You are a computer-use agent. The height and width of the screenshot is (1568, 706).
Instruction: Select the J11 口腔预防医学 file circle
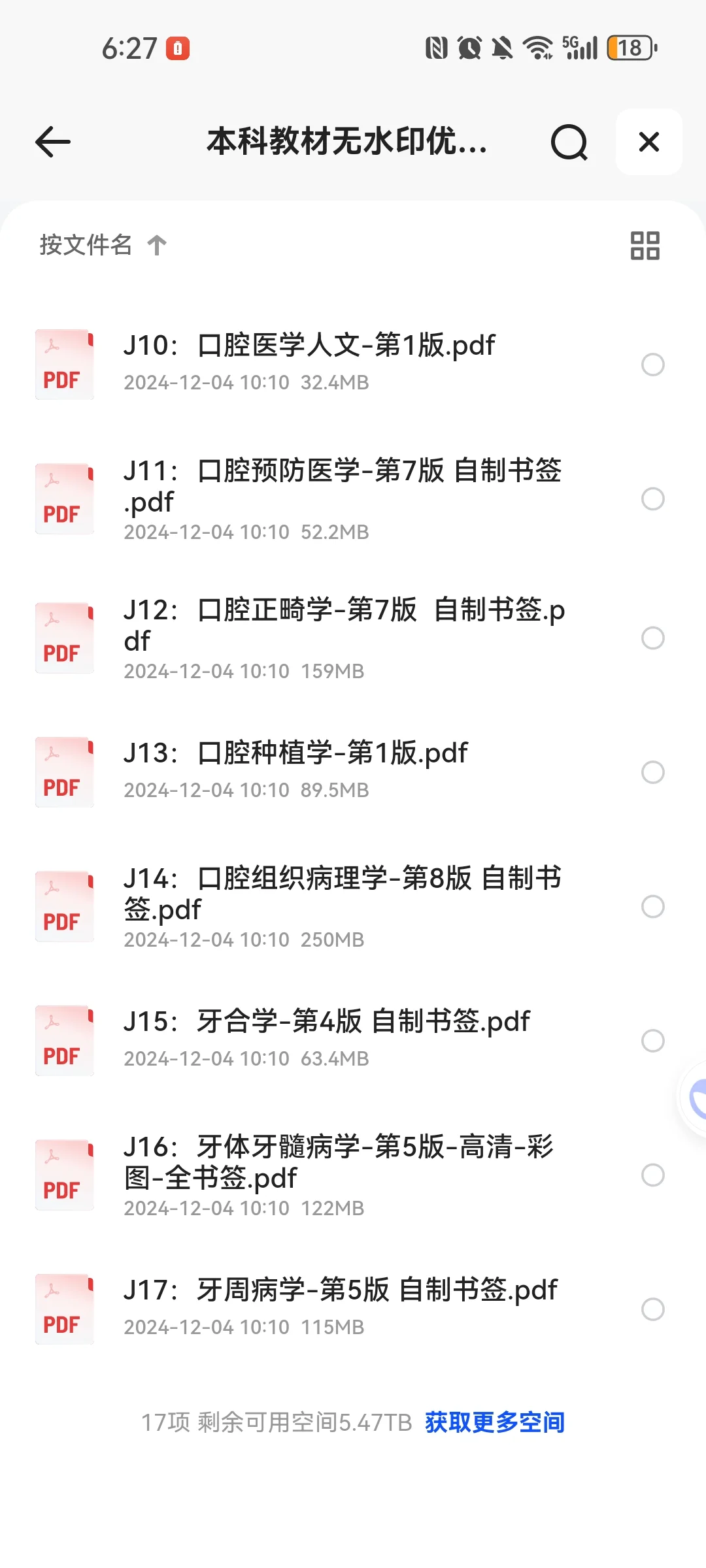653,499
